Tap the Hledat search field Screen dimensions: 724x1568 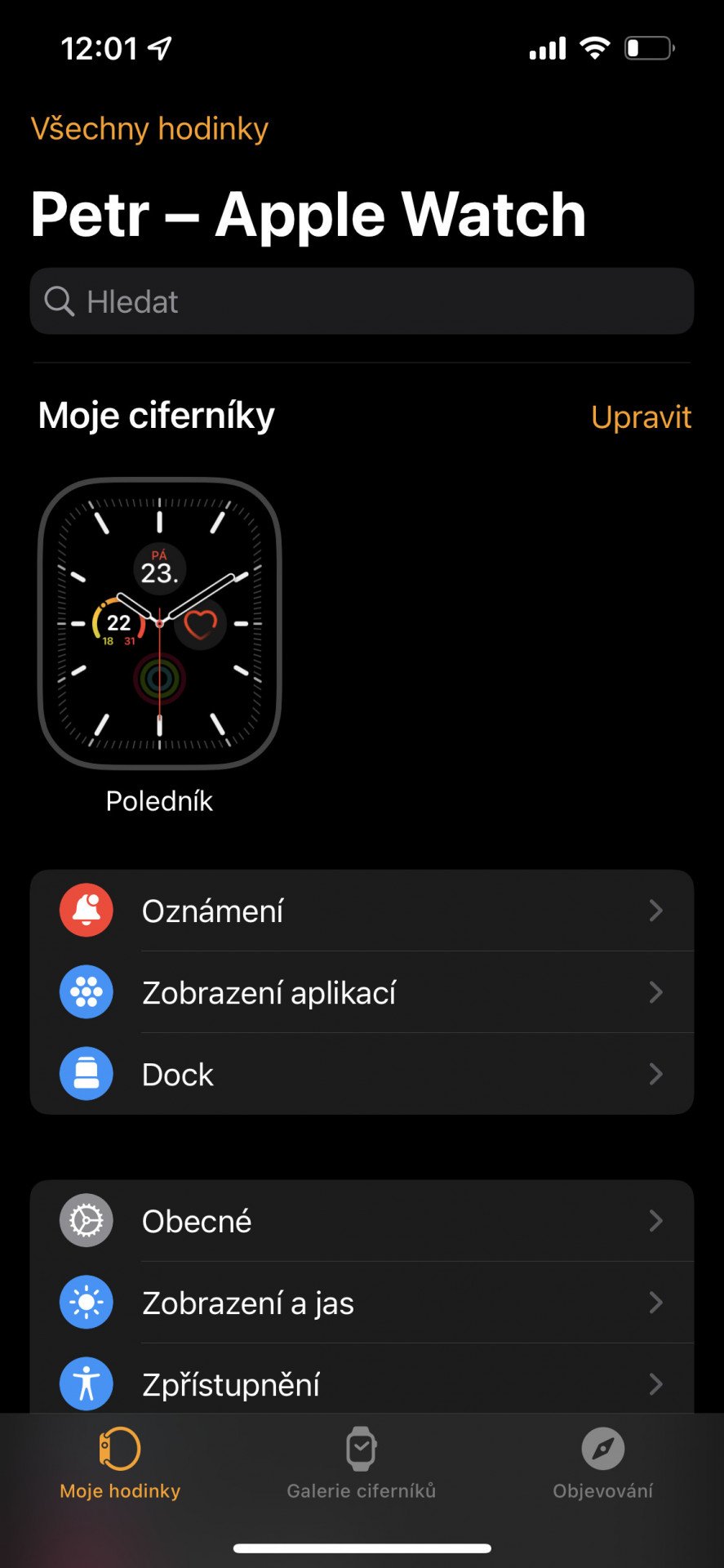pos(362,301)
